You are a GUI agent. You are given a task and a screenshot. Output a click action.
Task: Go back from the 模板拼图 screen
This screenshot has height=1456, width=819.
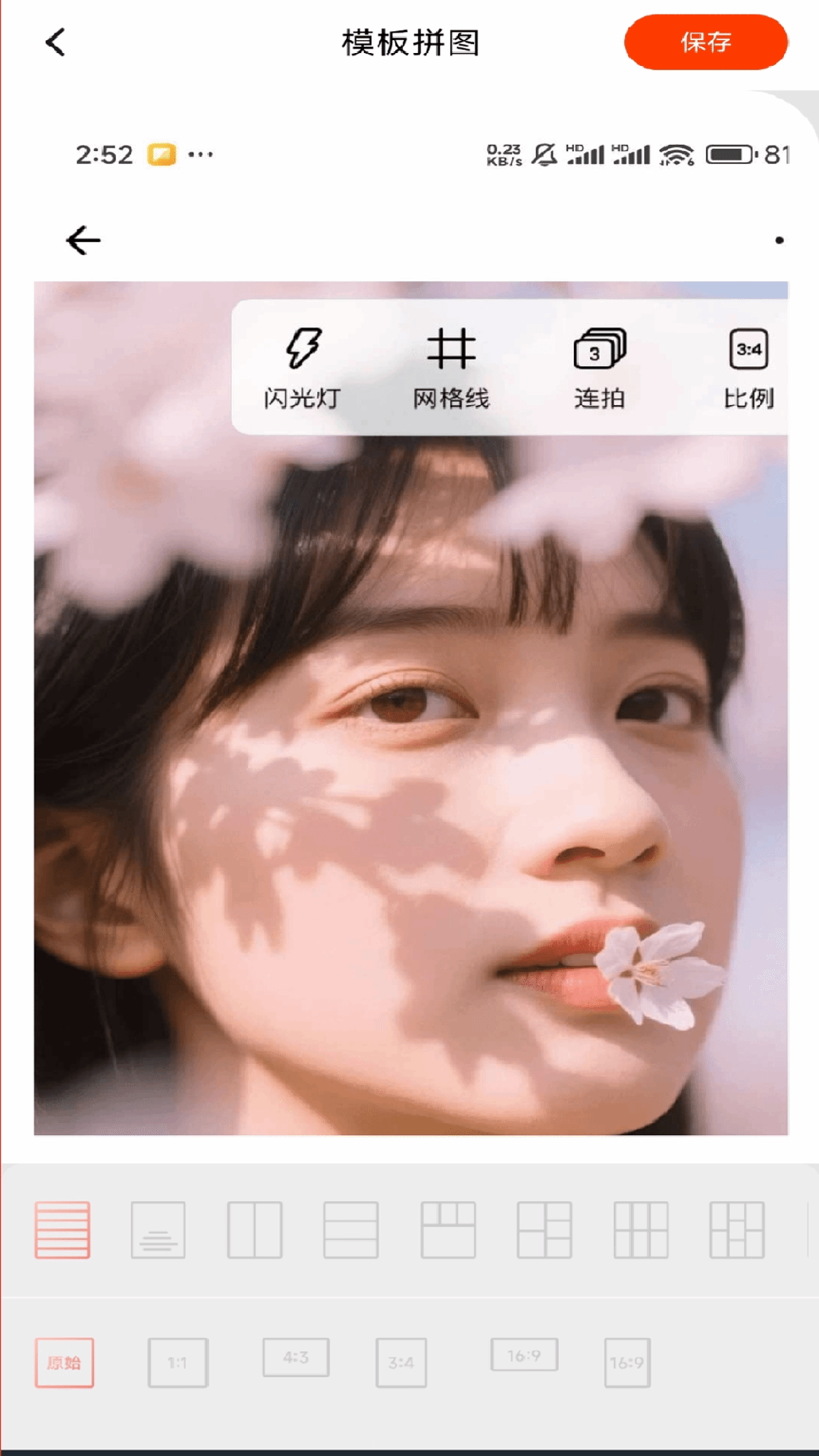(x=55, y=42)
